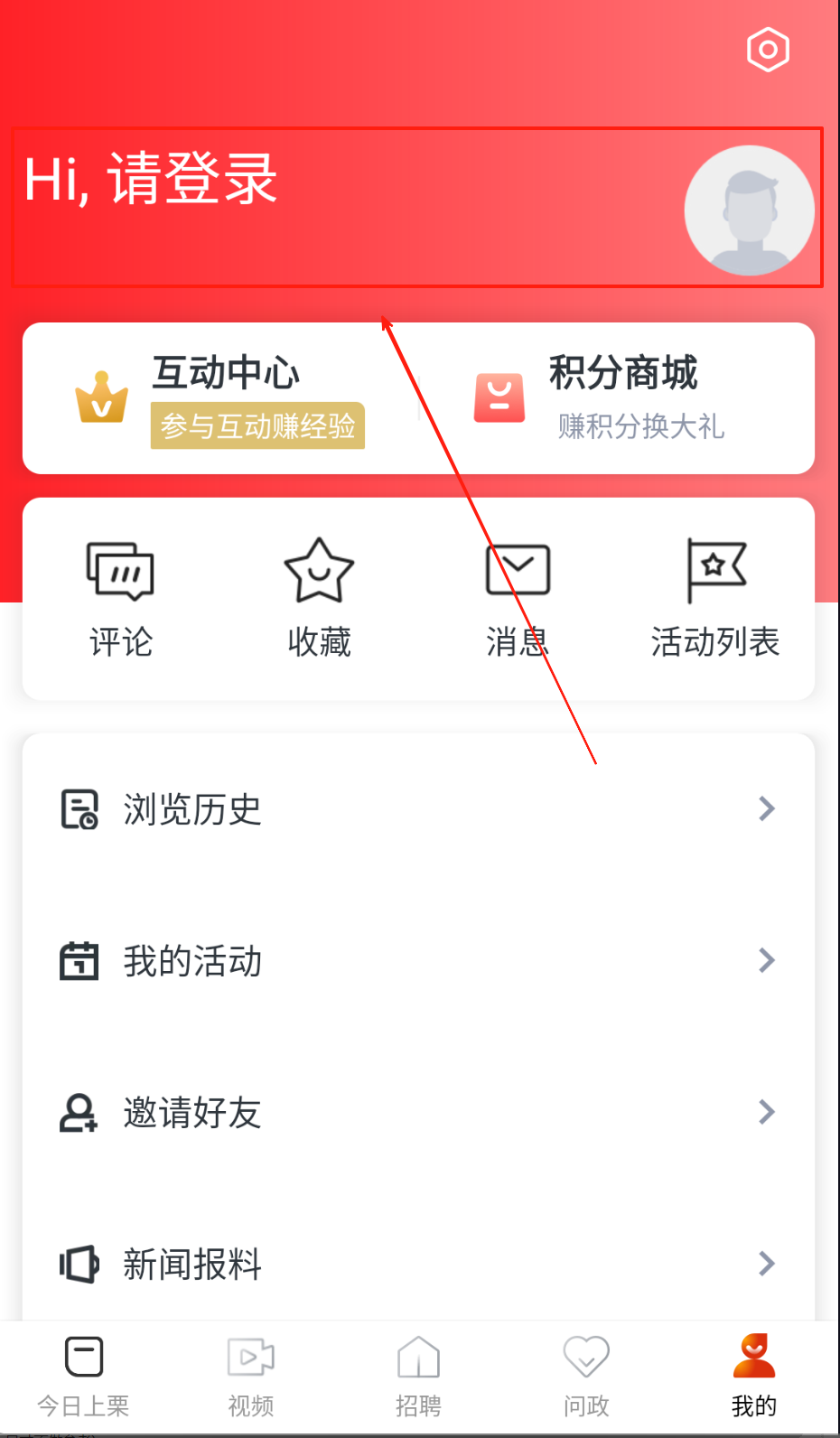
Task: Tap the default profile avatar
Action: pyautogui.click(x=749, y=211)
